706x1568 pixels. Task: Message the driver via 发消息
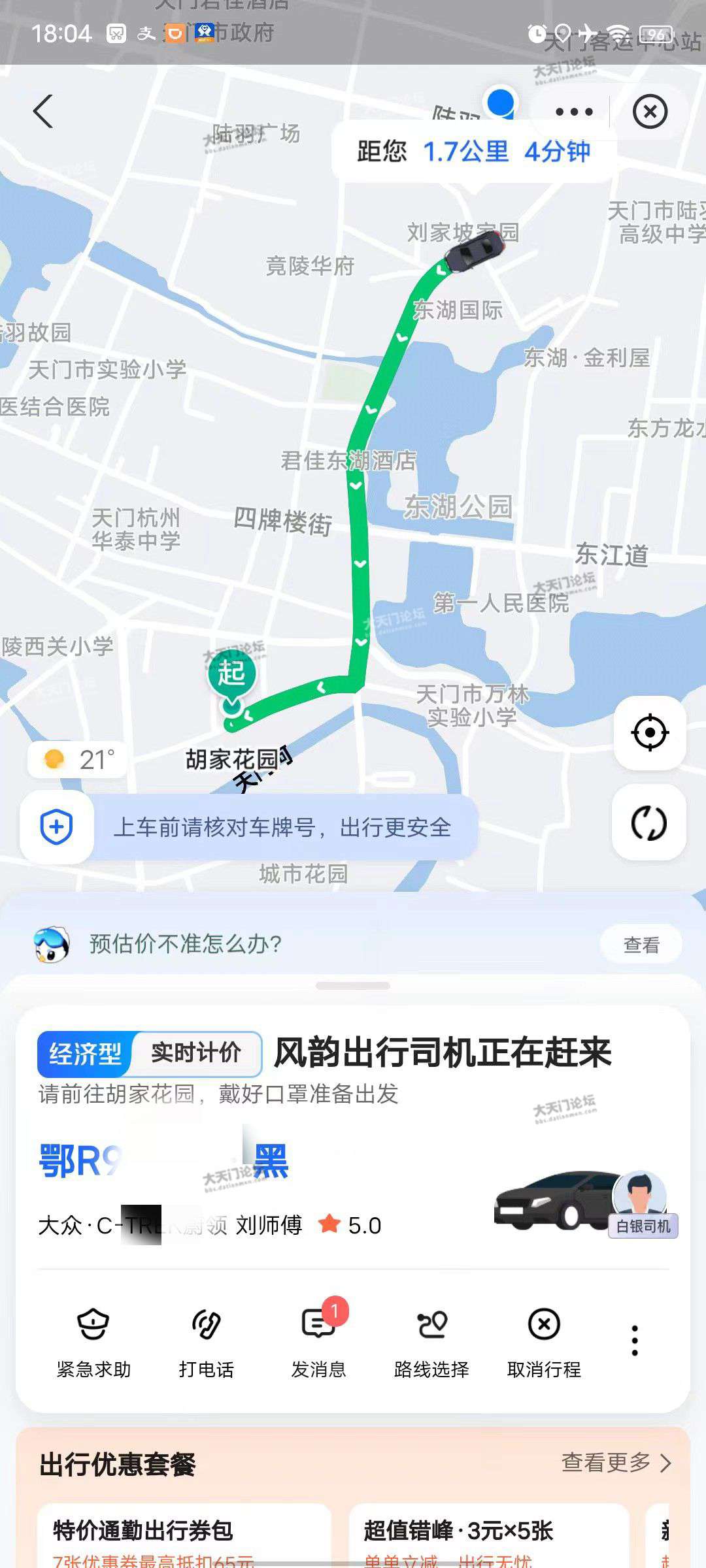(x=318, y=1343)
